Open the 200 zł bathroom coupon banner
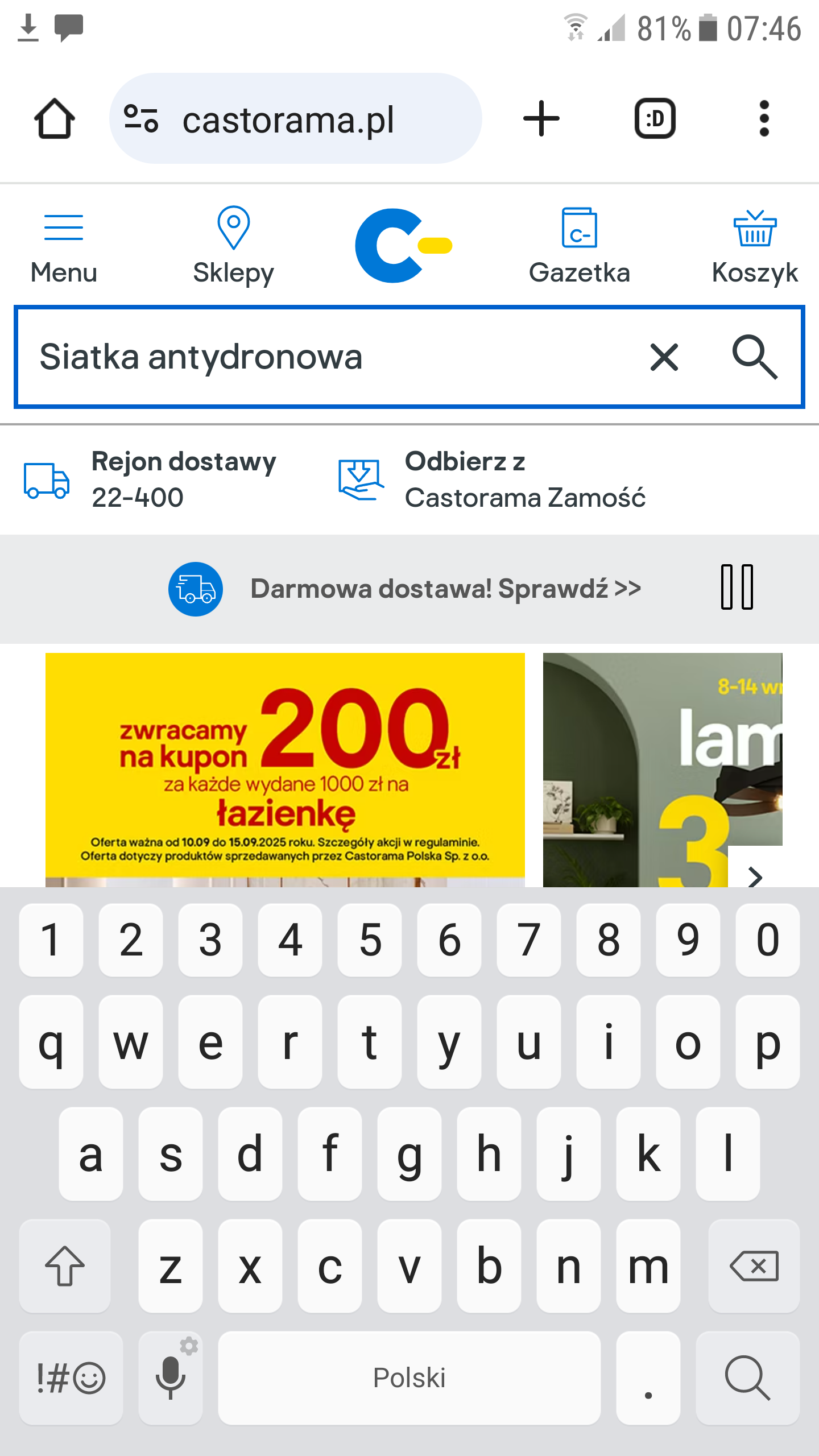Screen dimensions: 819x1456 285,769
